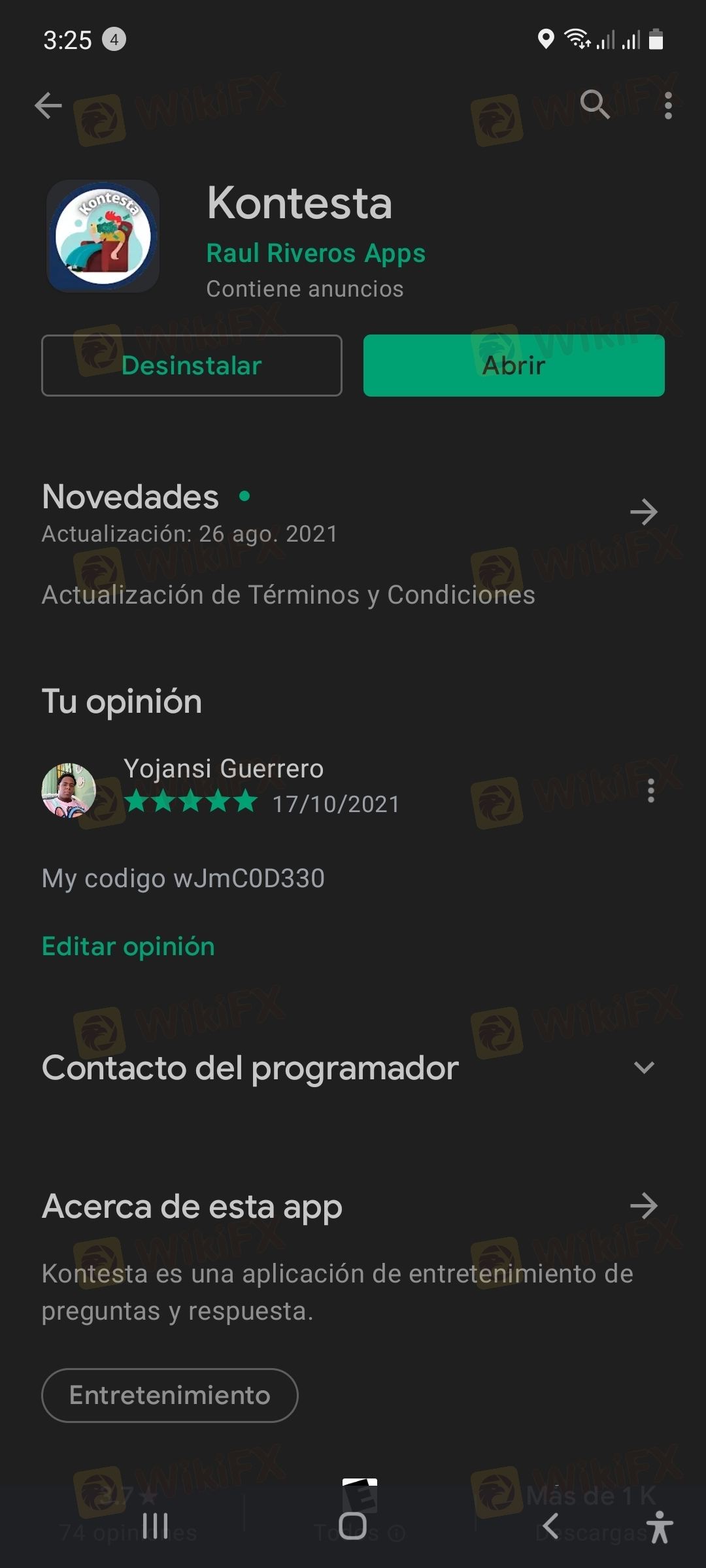Open search with the magnifier icon

click(595, 105)
